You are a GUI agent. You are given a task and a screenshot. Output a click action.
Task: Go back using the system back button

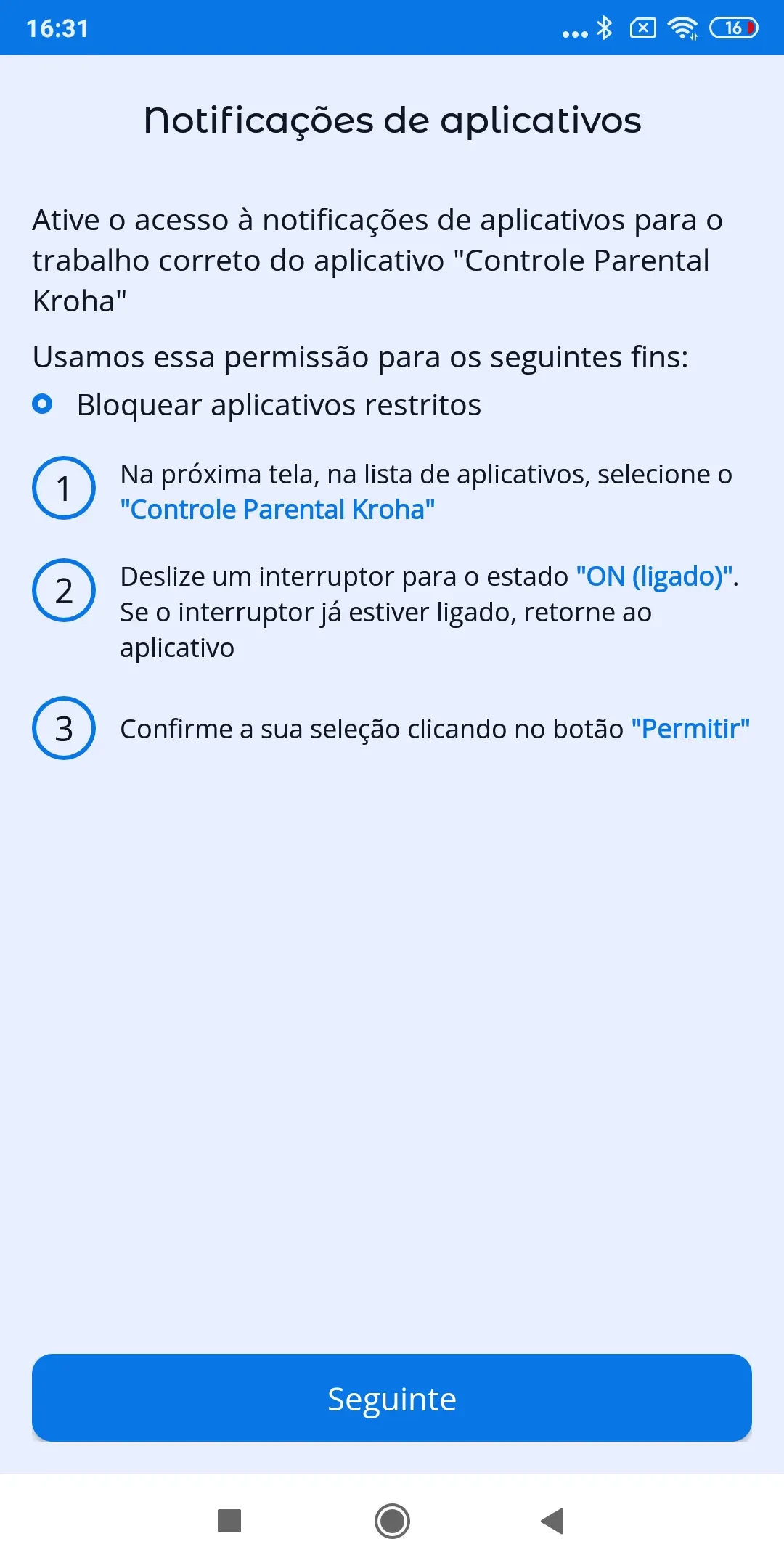tap(553, 1521)
